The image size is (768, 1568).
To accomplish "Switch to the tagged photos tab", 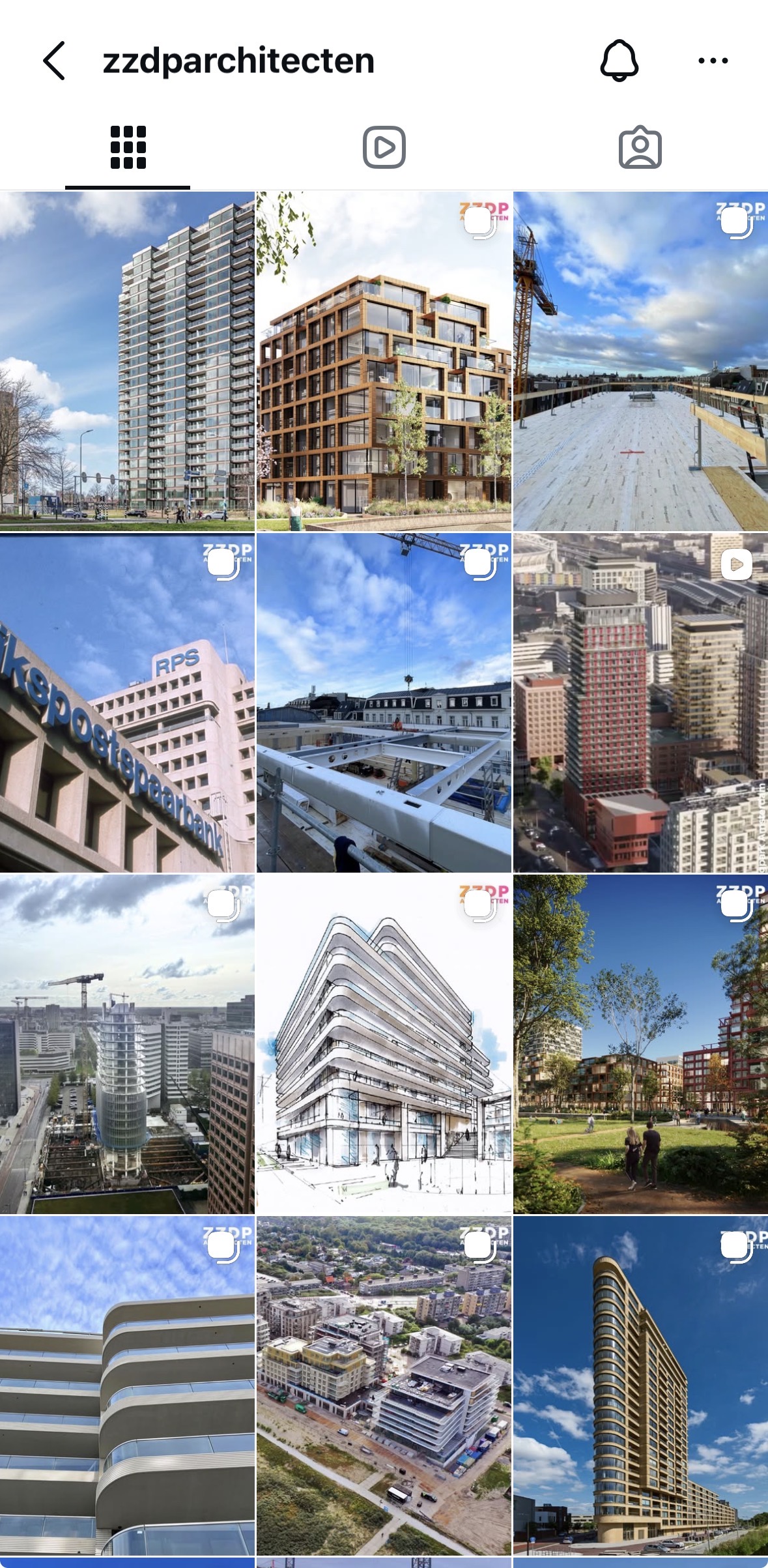I will pyautogui.click(x=640, y=147).
